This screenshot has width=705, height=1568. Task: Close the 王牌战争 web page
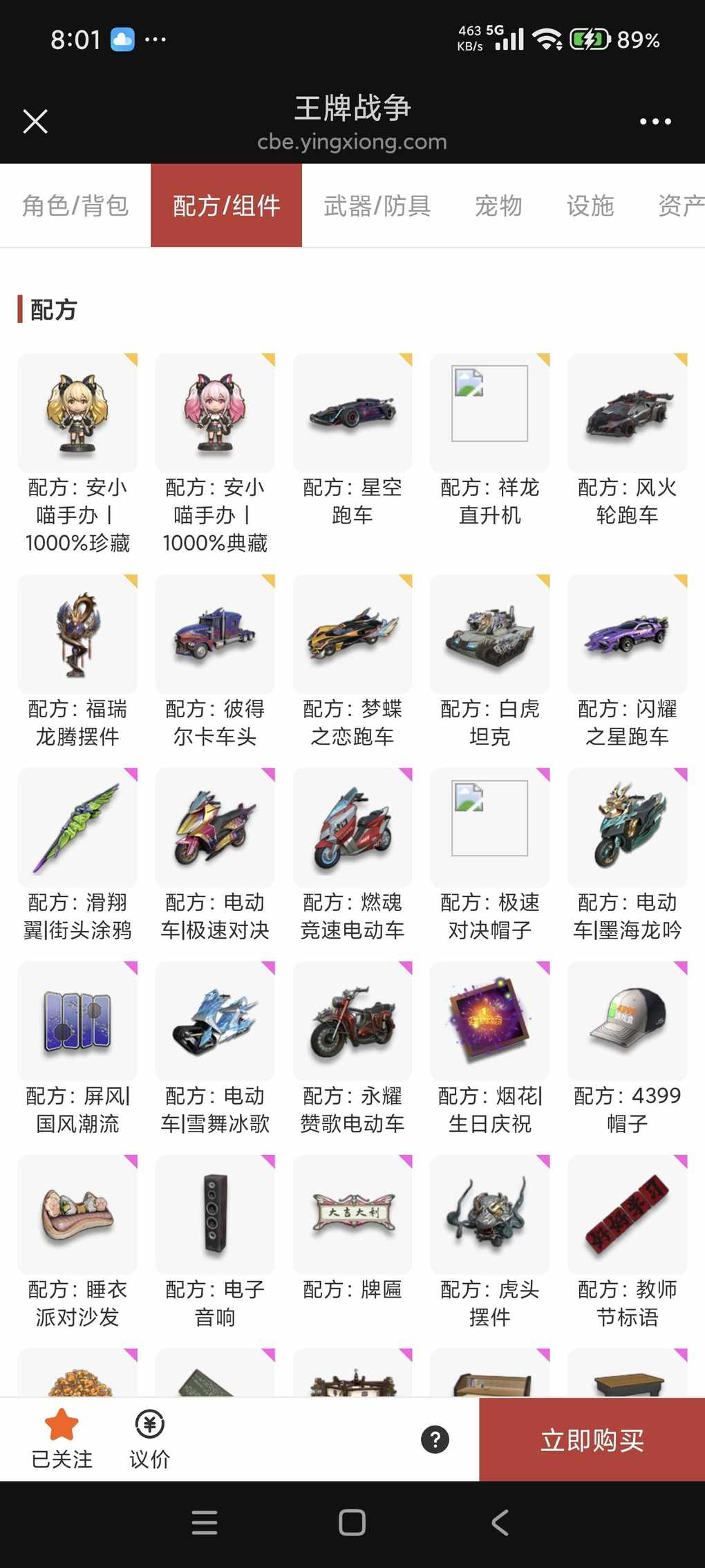point(35,122)
